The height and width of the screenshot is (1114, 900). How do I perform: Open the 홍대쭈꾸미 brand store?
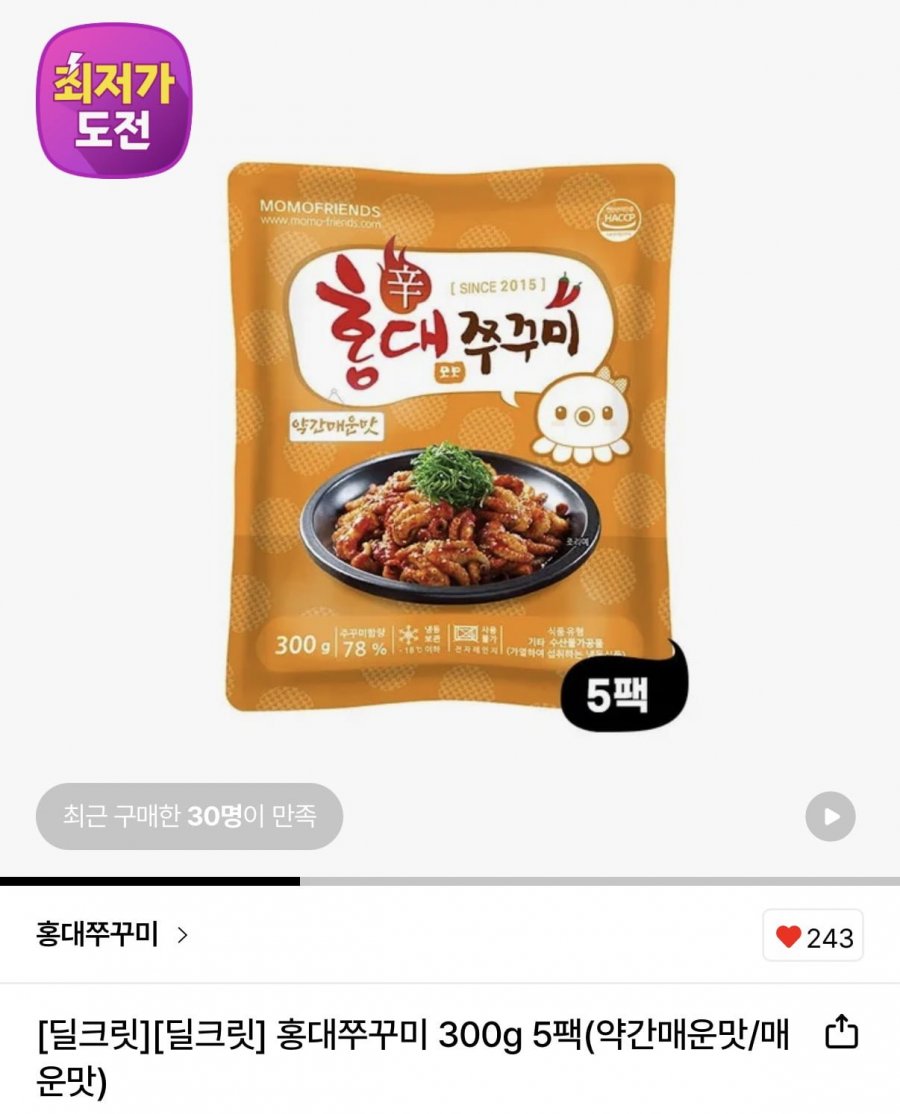click(x=112, y=935)
